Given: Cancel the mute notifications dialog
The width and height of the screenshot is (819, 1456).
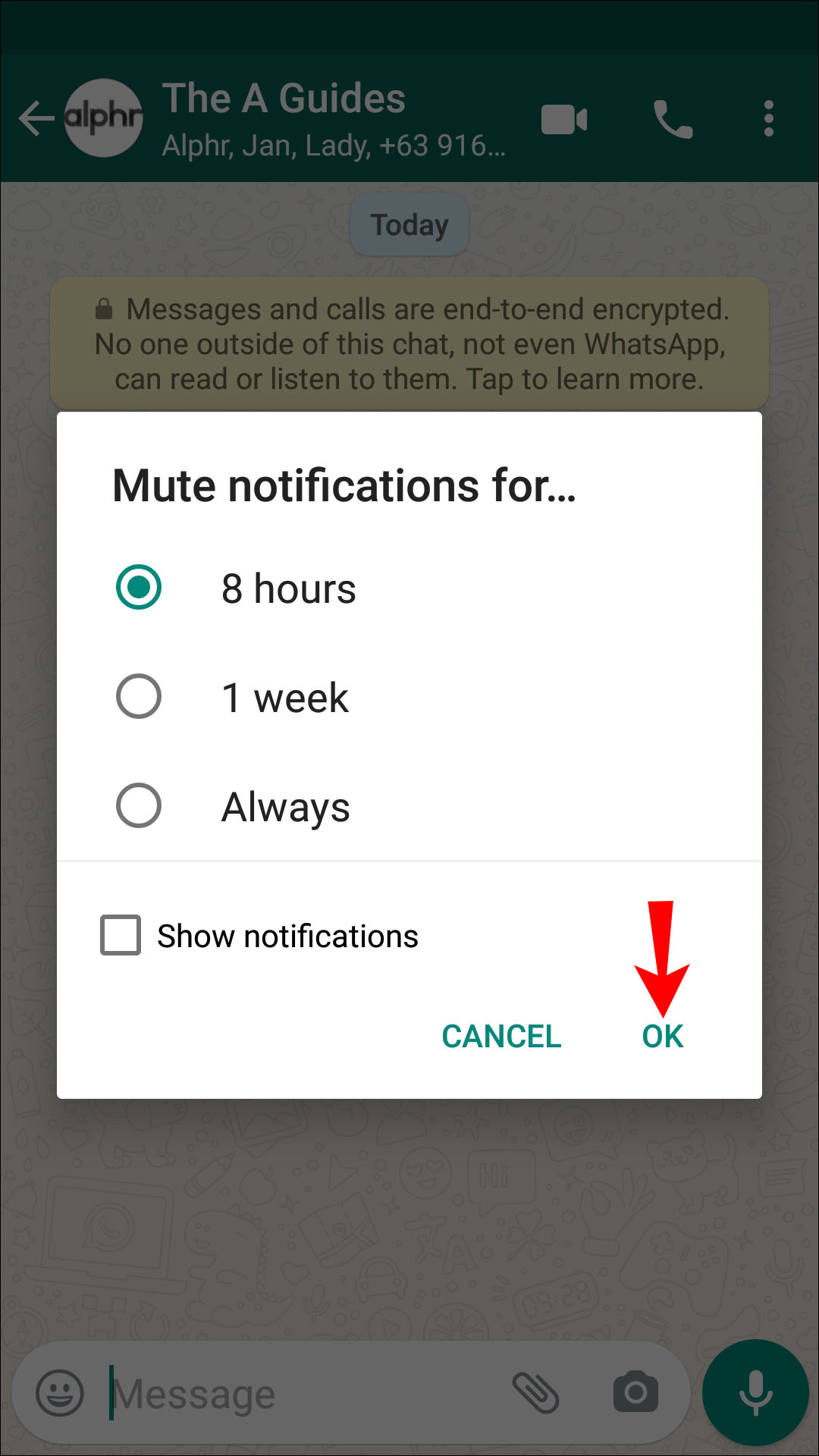Looking at the screenshot, I should (x=501, y=1037).
